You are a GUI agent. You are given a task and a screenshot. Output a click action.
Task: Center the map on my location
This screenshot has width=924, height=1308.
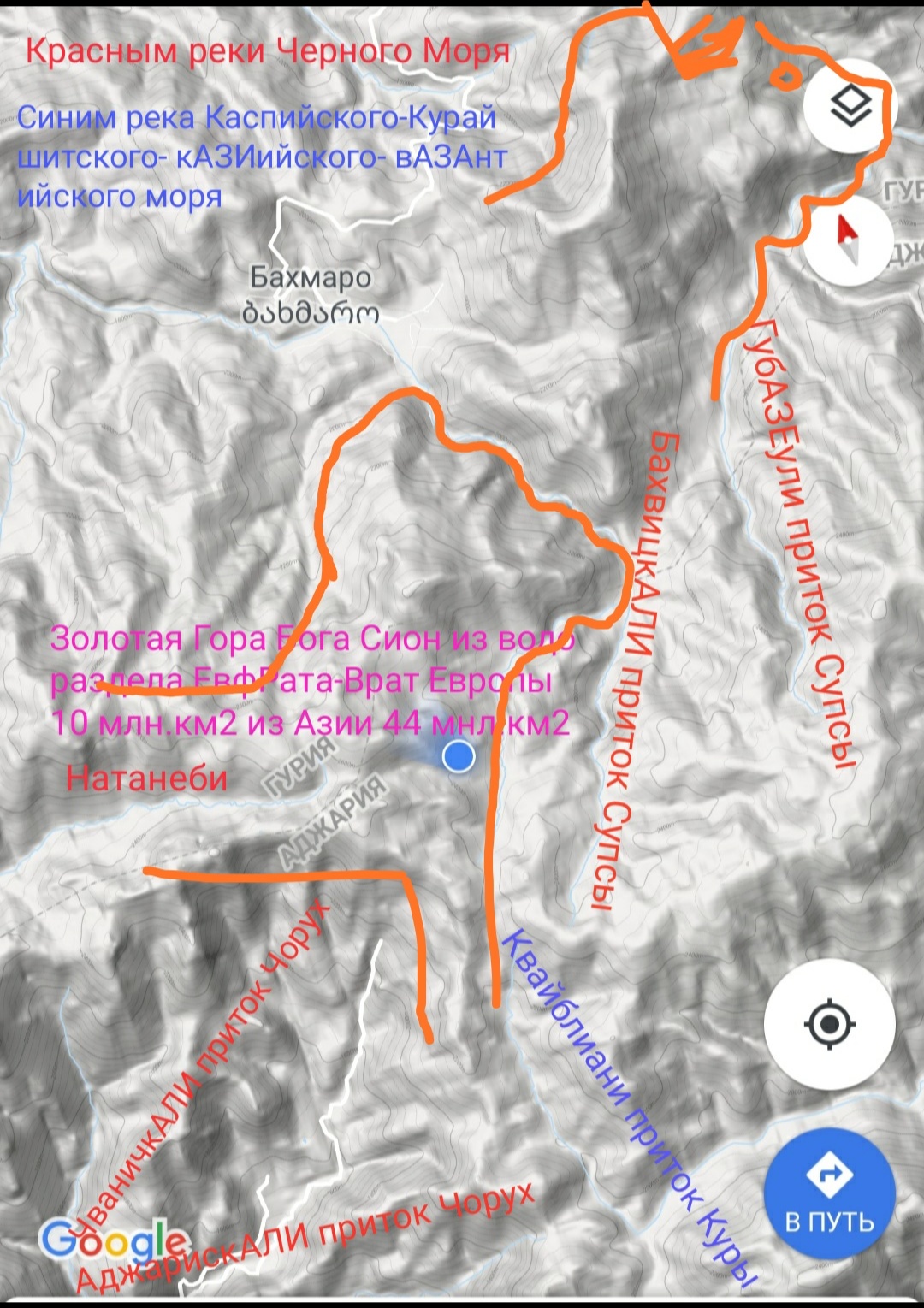[x=829, y=1024]
